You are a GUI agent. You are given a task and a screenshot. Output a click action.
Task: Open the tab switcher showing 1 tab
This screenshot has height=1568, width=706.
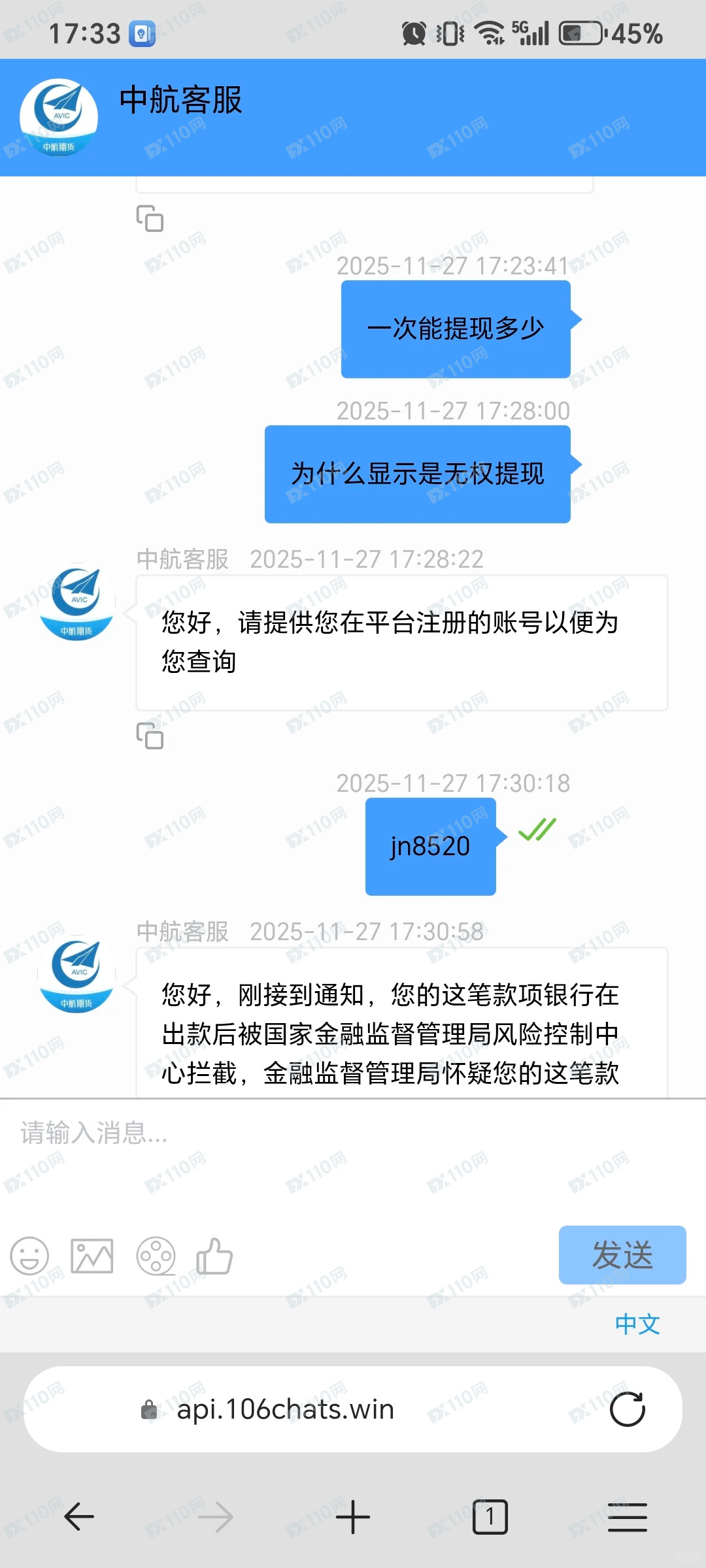(x=490, y=1516)
